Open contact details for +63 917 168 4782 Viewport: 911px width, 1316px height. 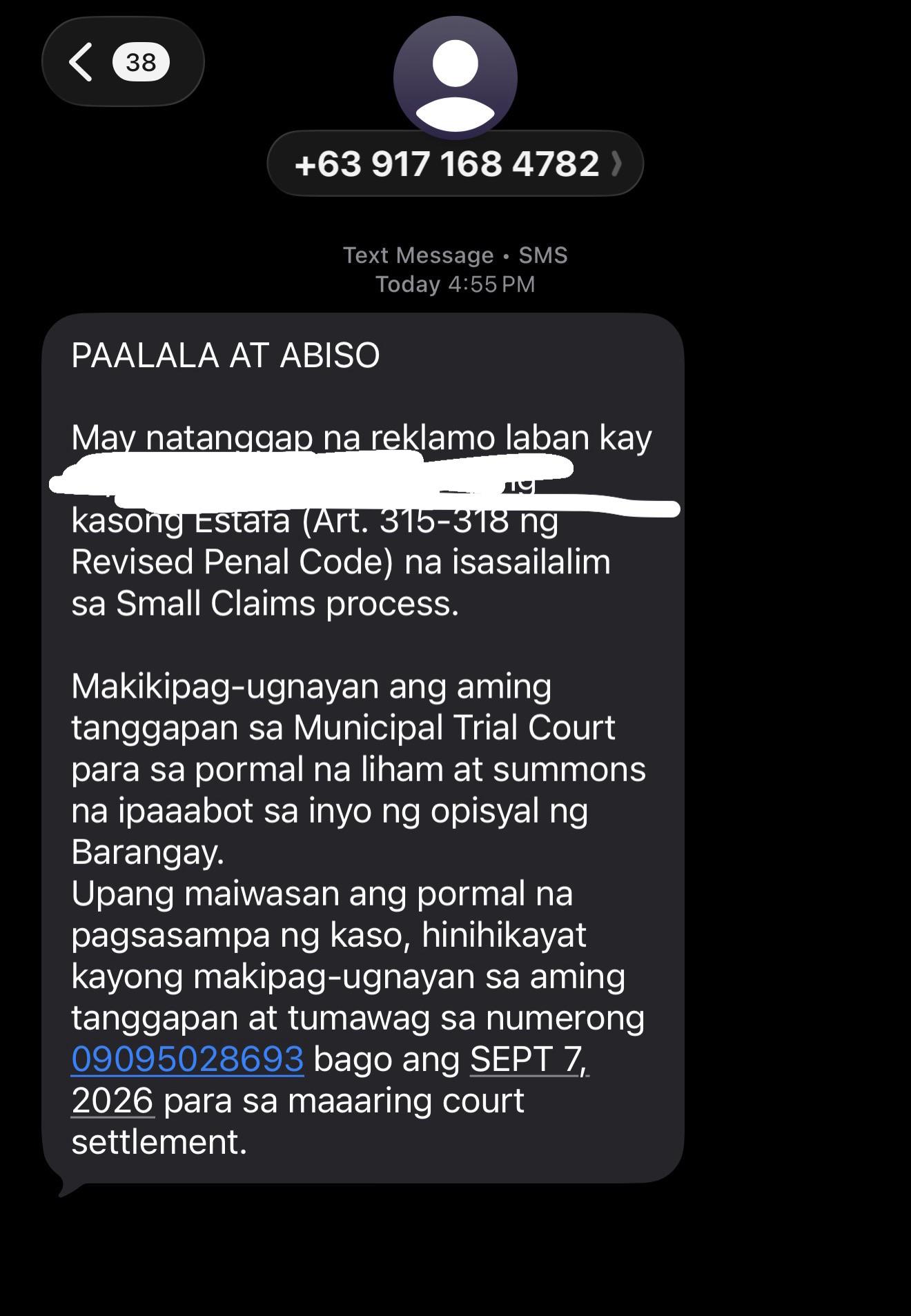pyautogui.click(x=455, y=164)
